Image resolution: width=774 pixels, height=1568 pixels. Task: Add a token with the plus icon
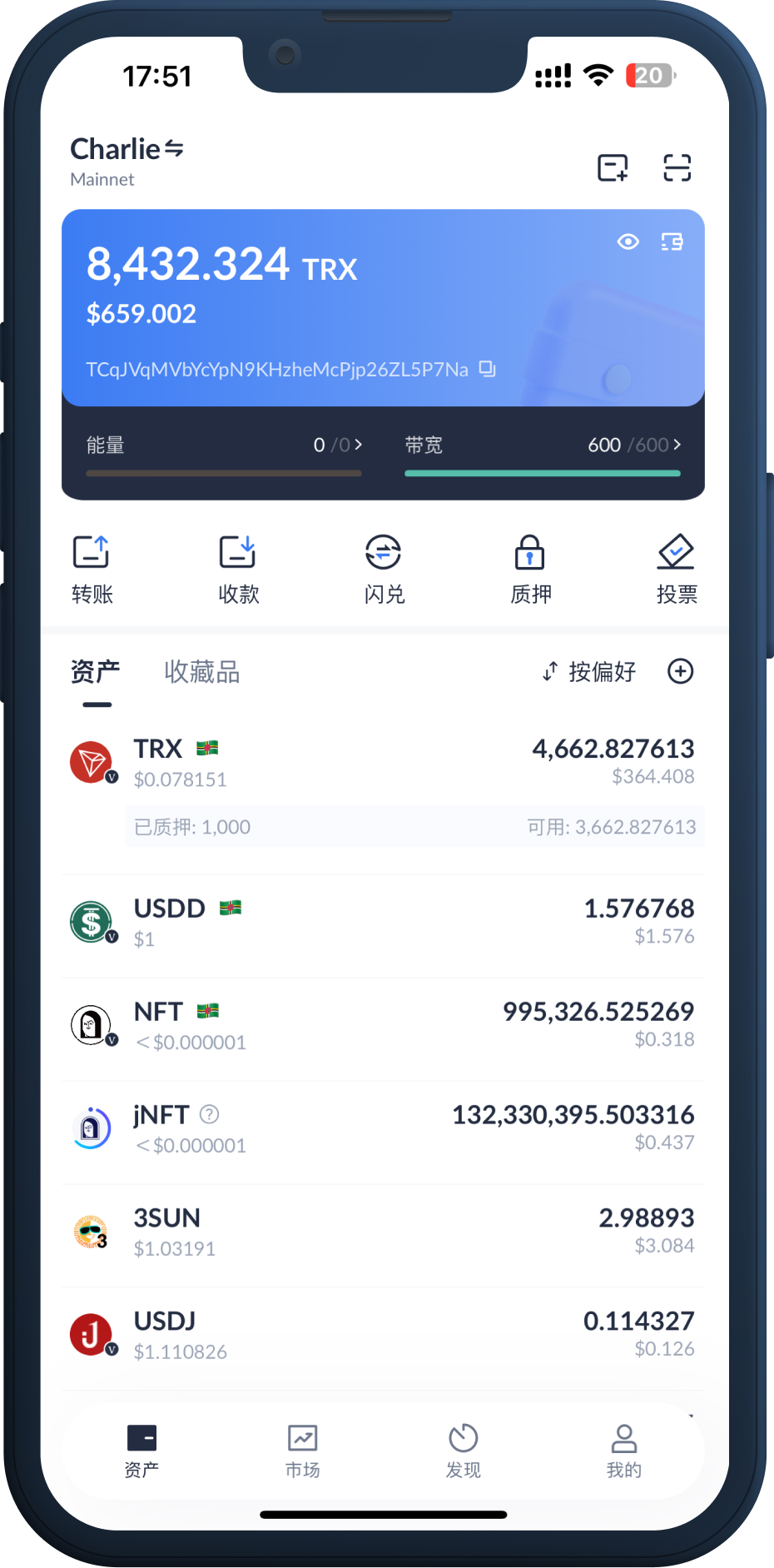pyautogui.click(x=680, y=671)
